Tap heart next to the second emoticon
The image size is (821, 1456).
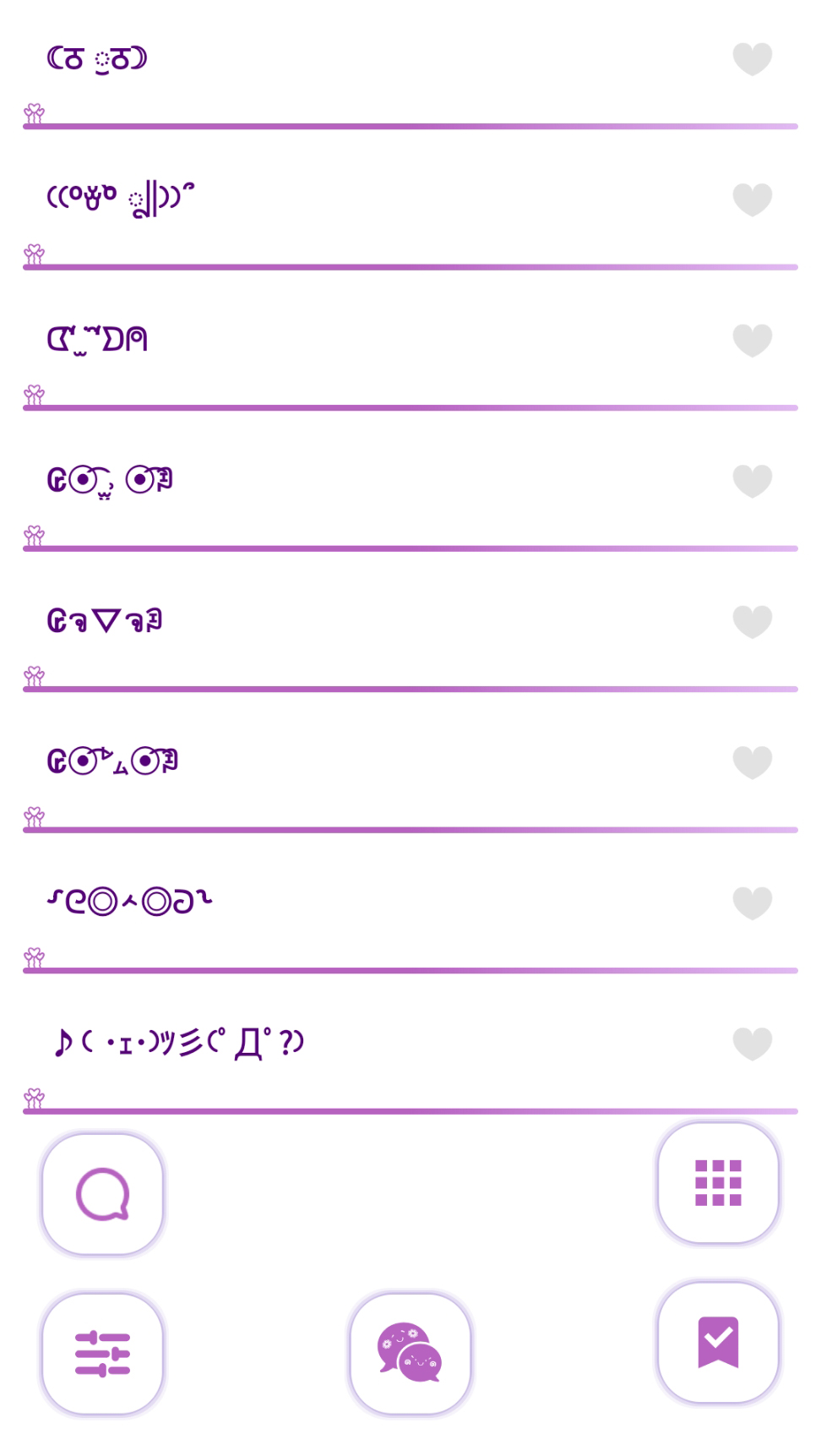[x=752, y=200]
